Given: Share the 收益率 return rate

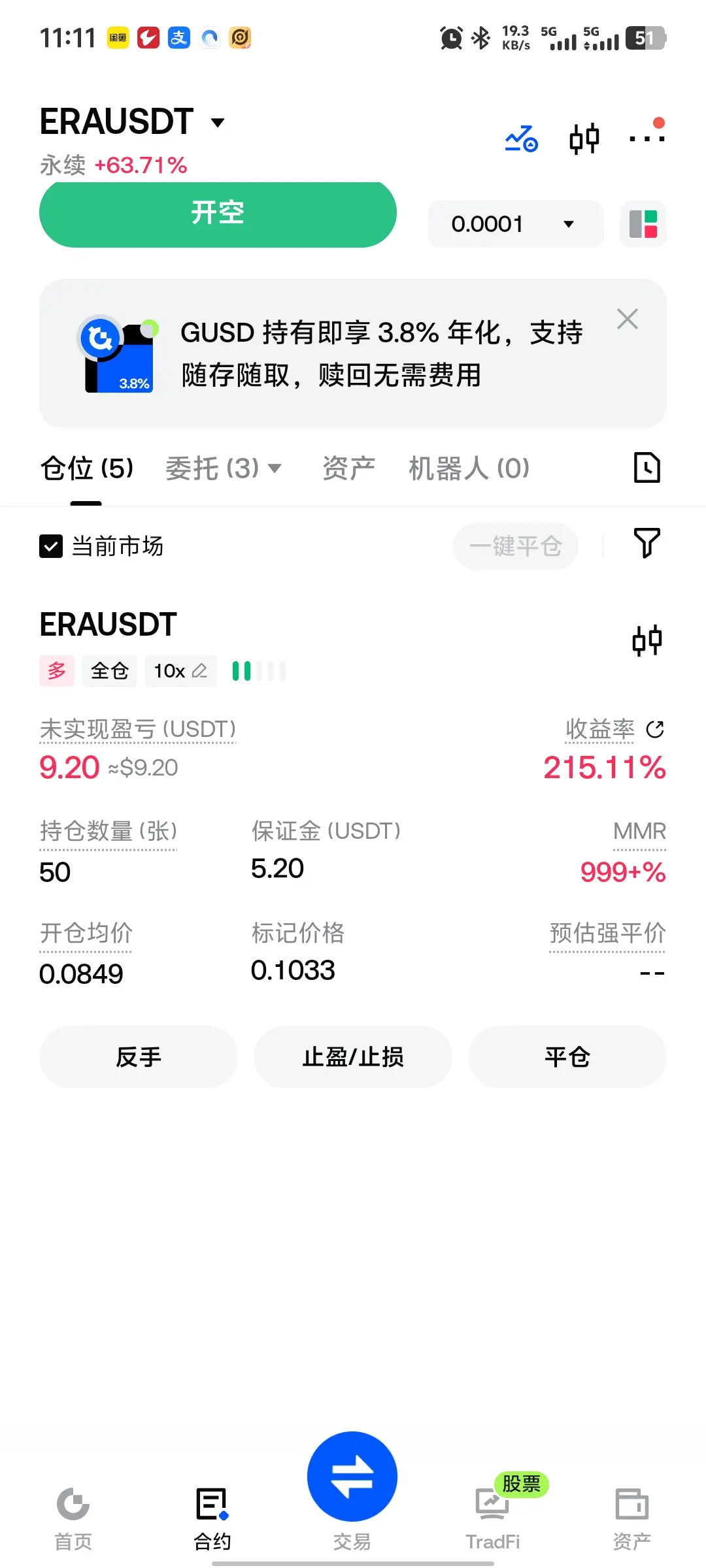Looking at the screenshot, I should coord(655,729).
